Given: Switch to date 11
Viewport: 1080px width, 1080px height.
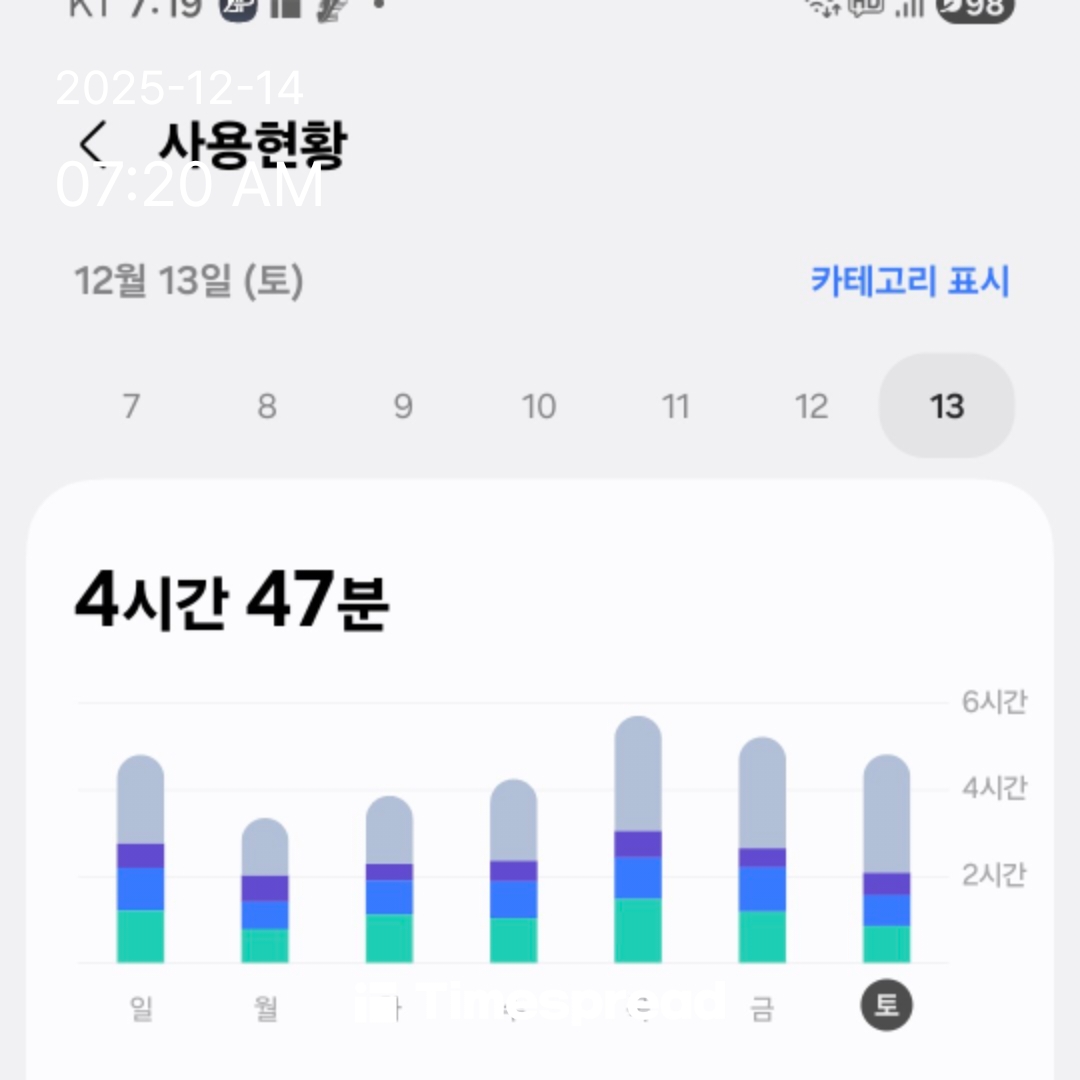Looking at the screenshot, I should [x=676, y=406].
